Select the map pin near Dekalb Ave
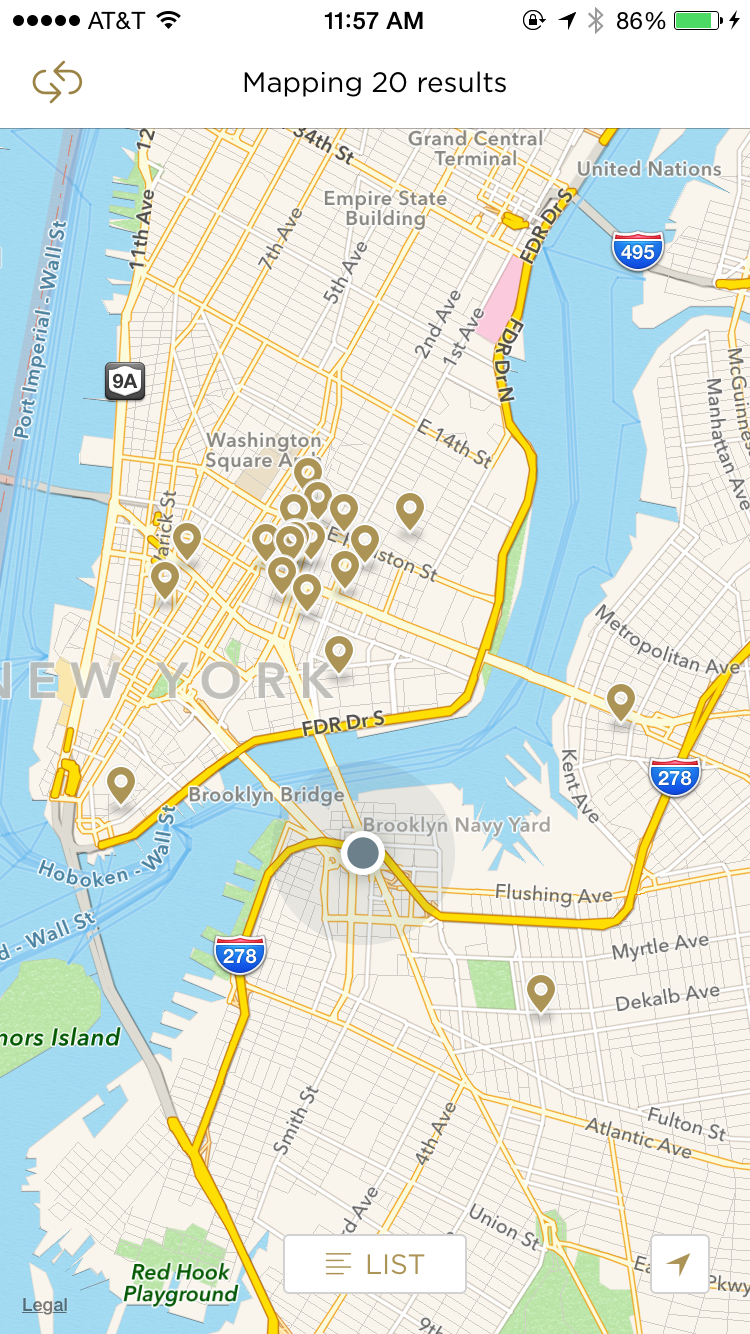This screenshot has width=750, height=1334. [x=541, y=994]
